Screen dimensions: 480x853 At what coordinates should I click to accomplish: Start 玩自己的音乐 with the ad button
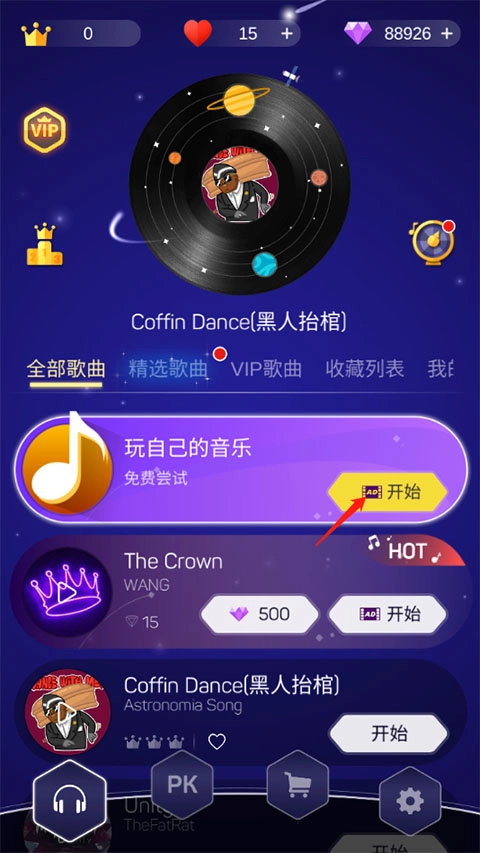(388, 492)
